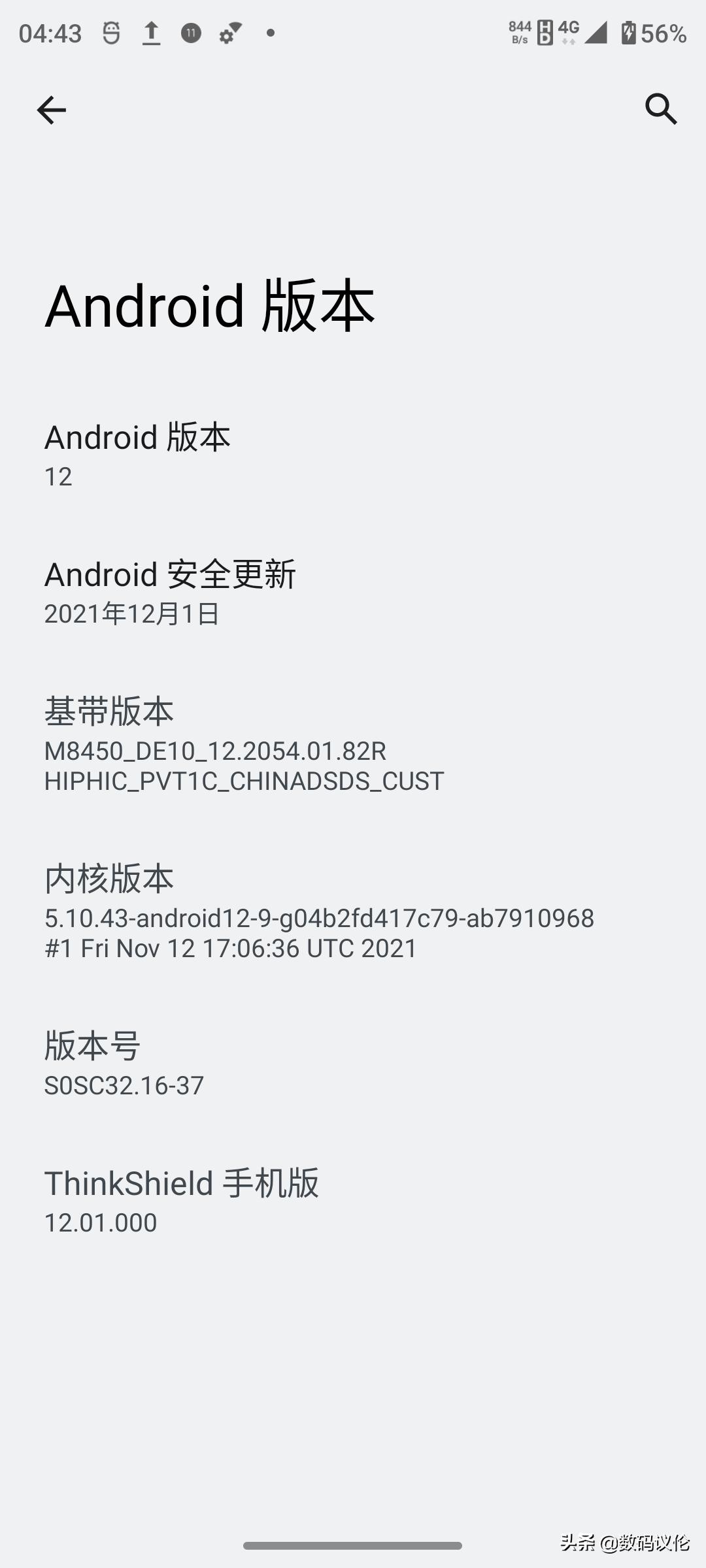The width and height of the screenshot is (706, 1568).
Task: Tap the smiley robot status bar icon
Action: tap(111, 33)
